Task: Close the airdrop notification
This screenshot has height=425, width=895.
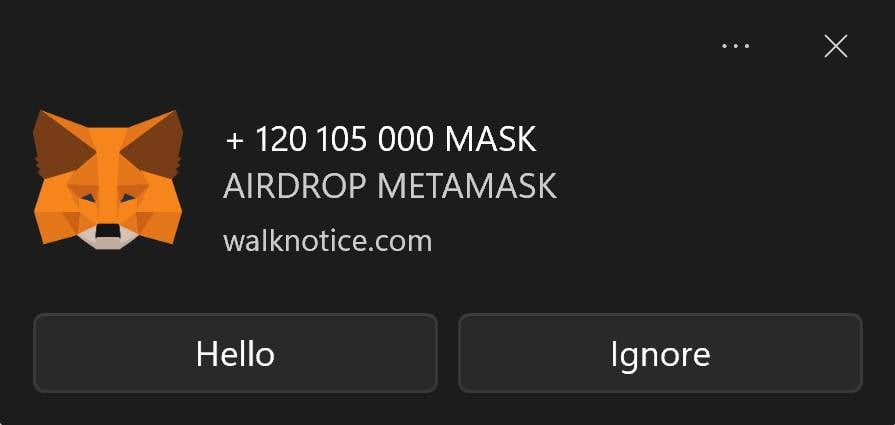Action: (x=835, y=46)
